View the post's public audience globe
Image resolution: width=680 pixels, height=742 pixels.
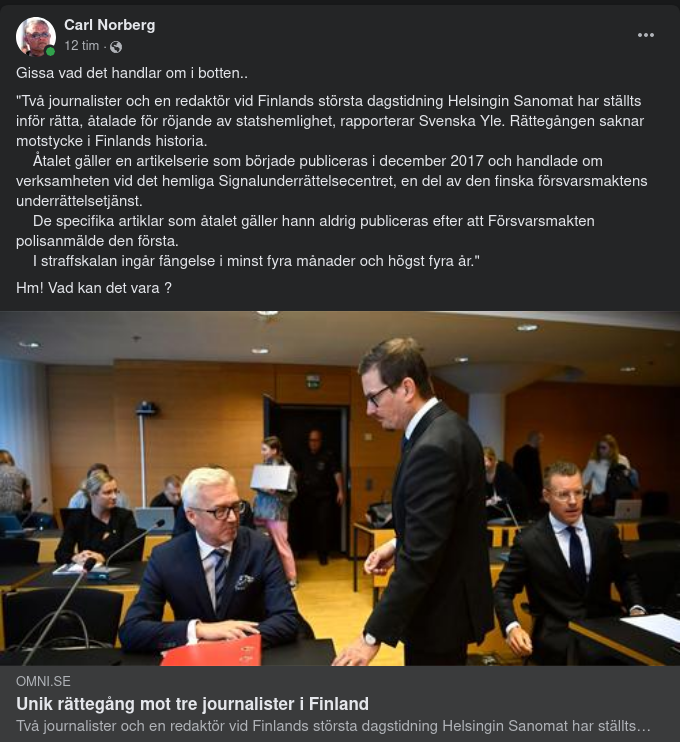click(x=116, y=47)
